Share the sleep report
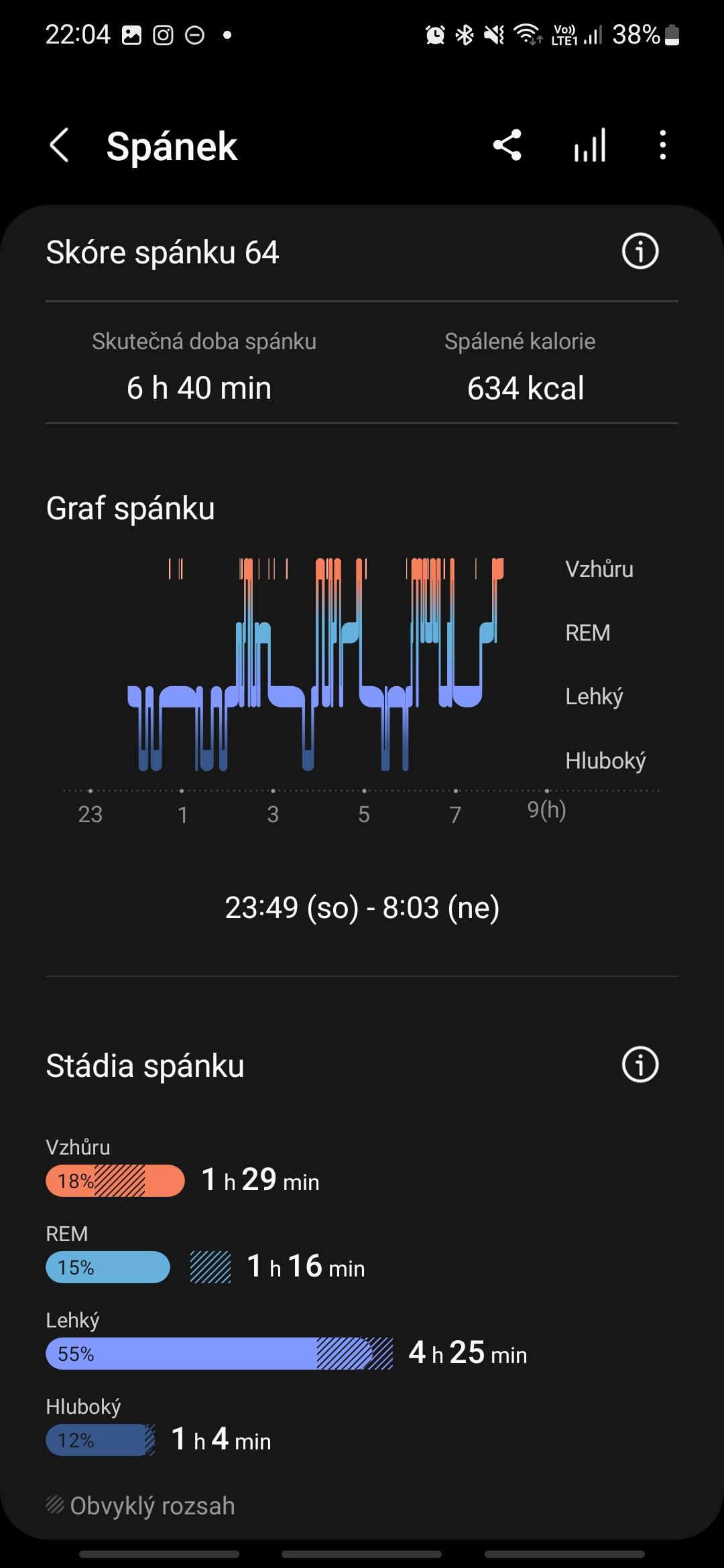This screenshot has width=724, height=1568. 507,145
